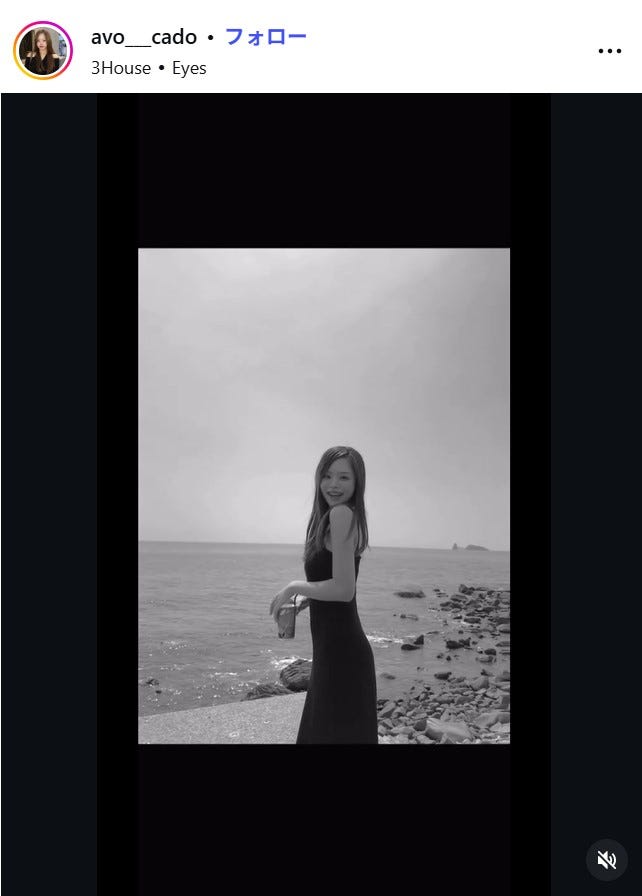Open the three-dot overflow menu
Screen dimensions: 642x896
point(609,51)
